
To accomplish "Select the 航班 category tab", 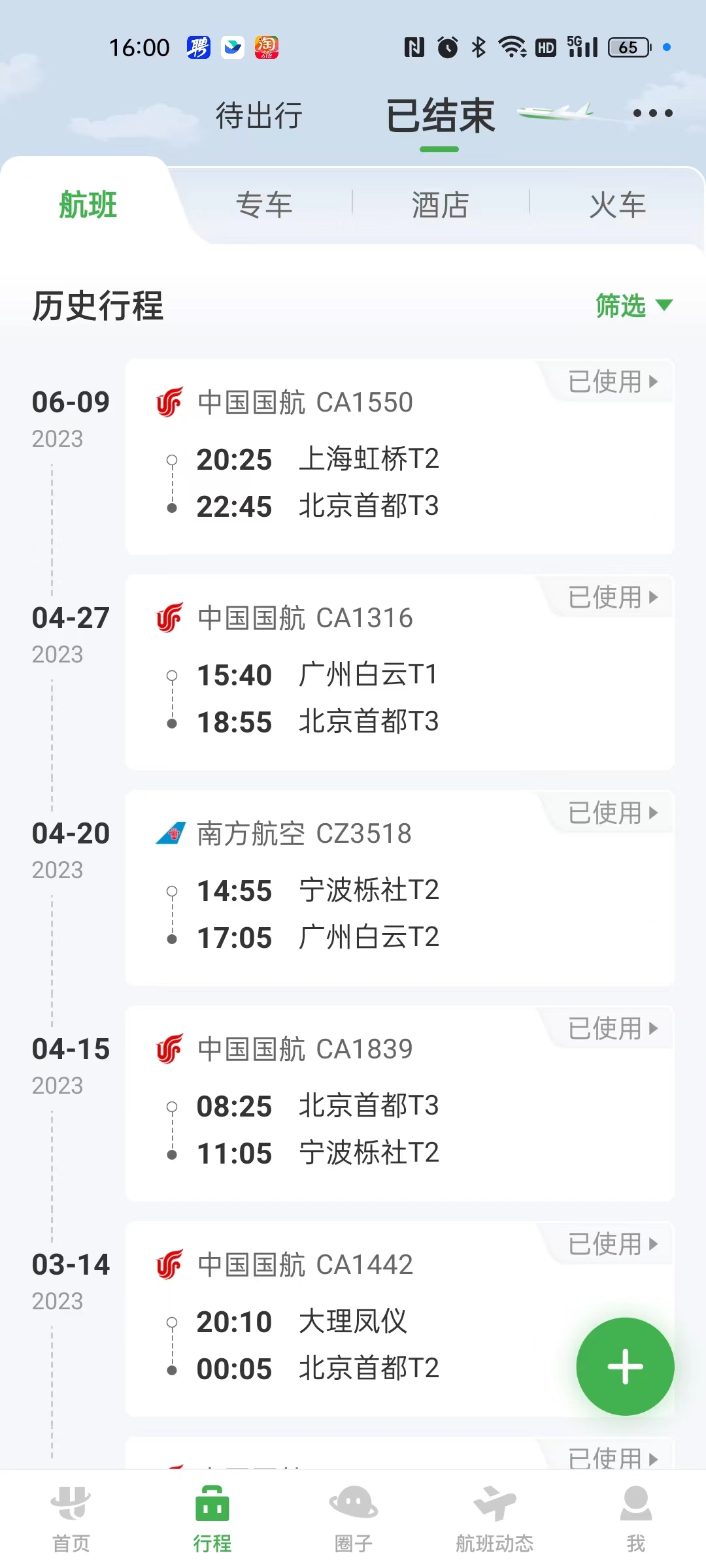I will [88, 205].
